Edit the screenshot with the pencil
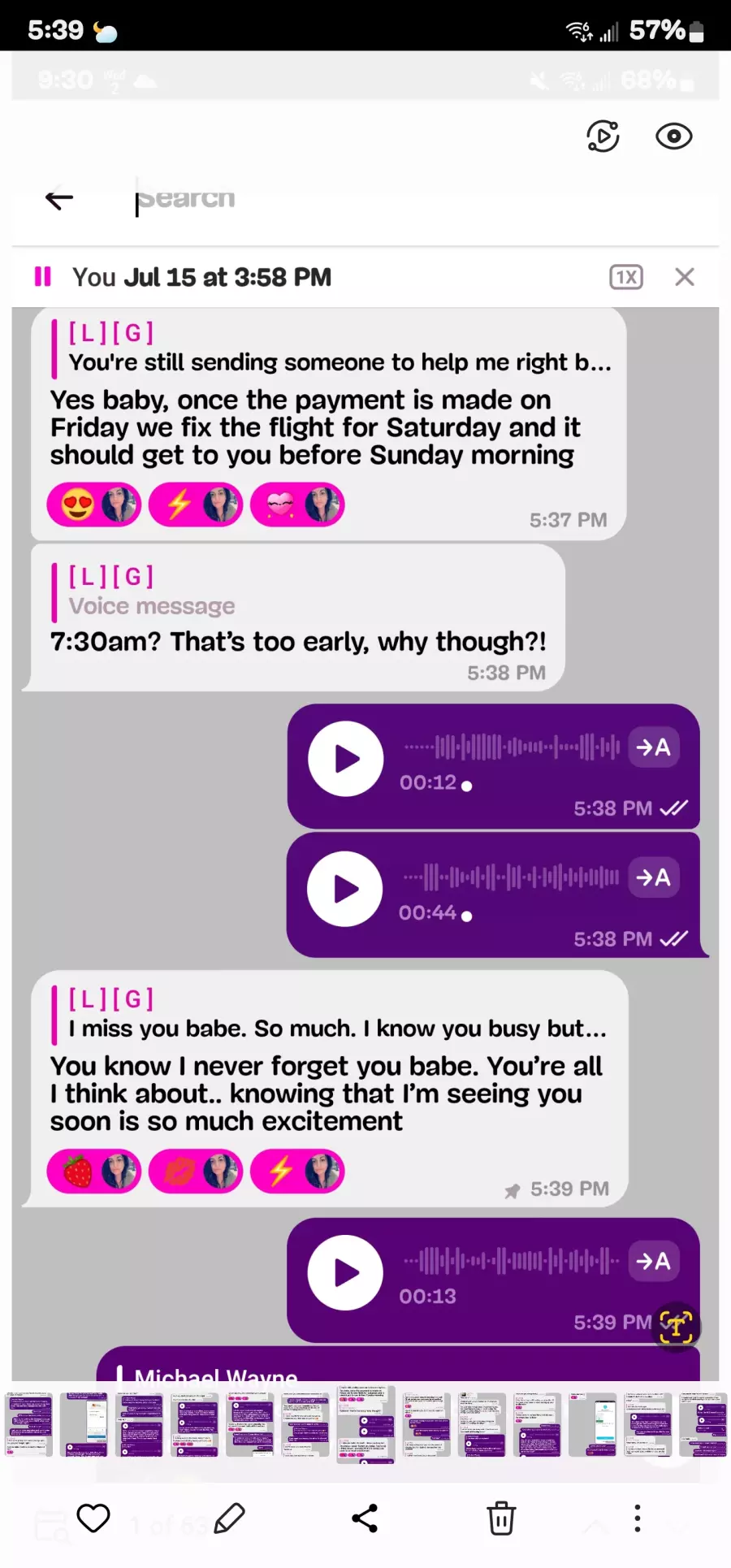Screen dimensions: 731x1568 click(229, 1518)
